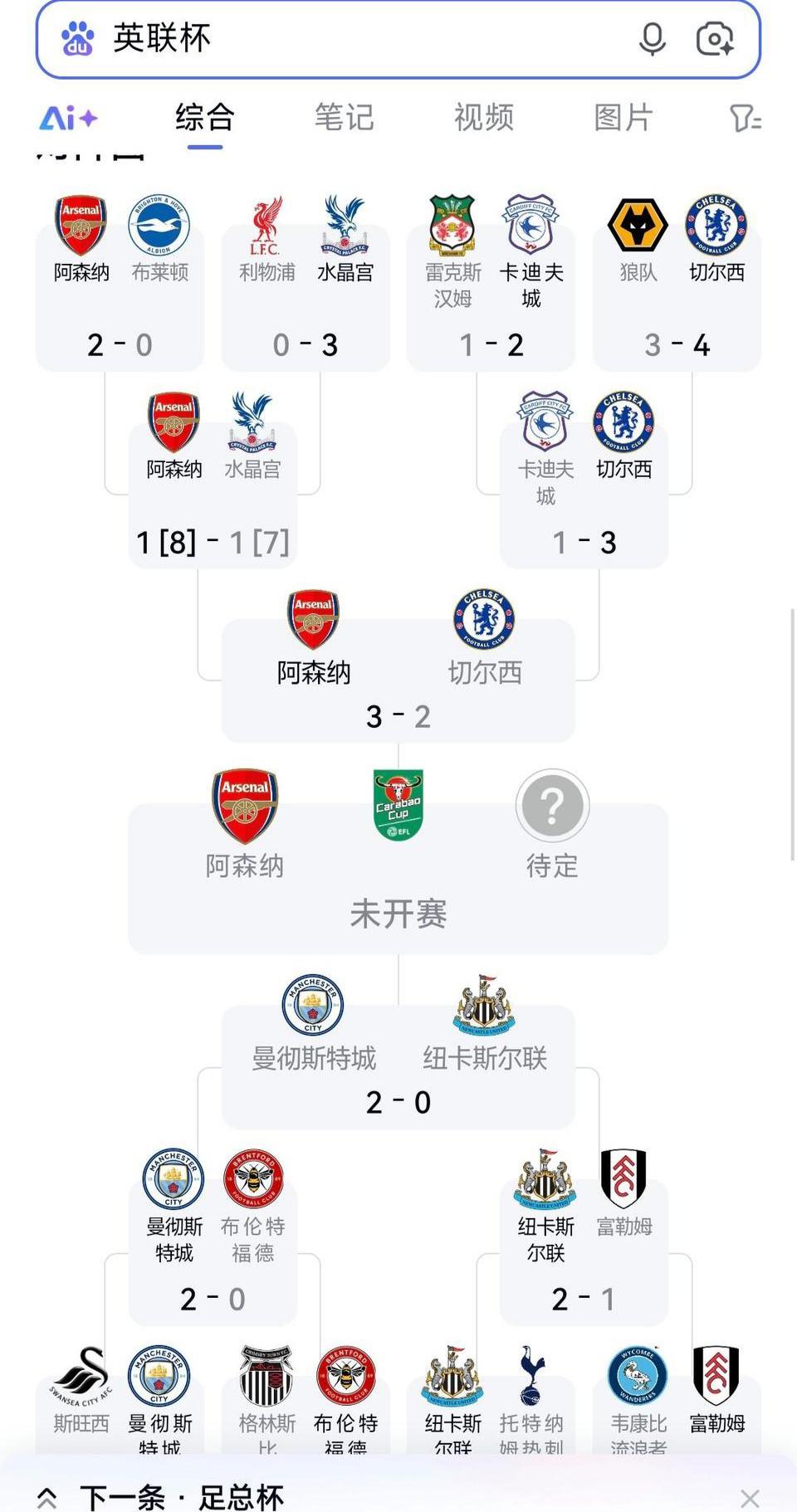
Task: Open the 图片 tab
Action: click(623, 118)
